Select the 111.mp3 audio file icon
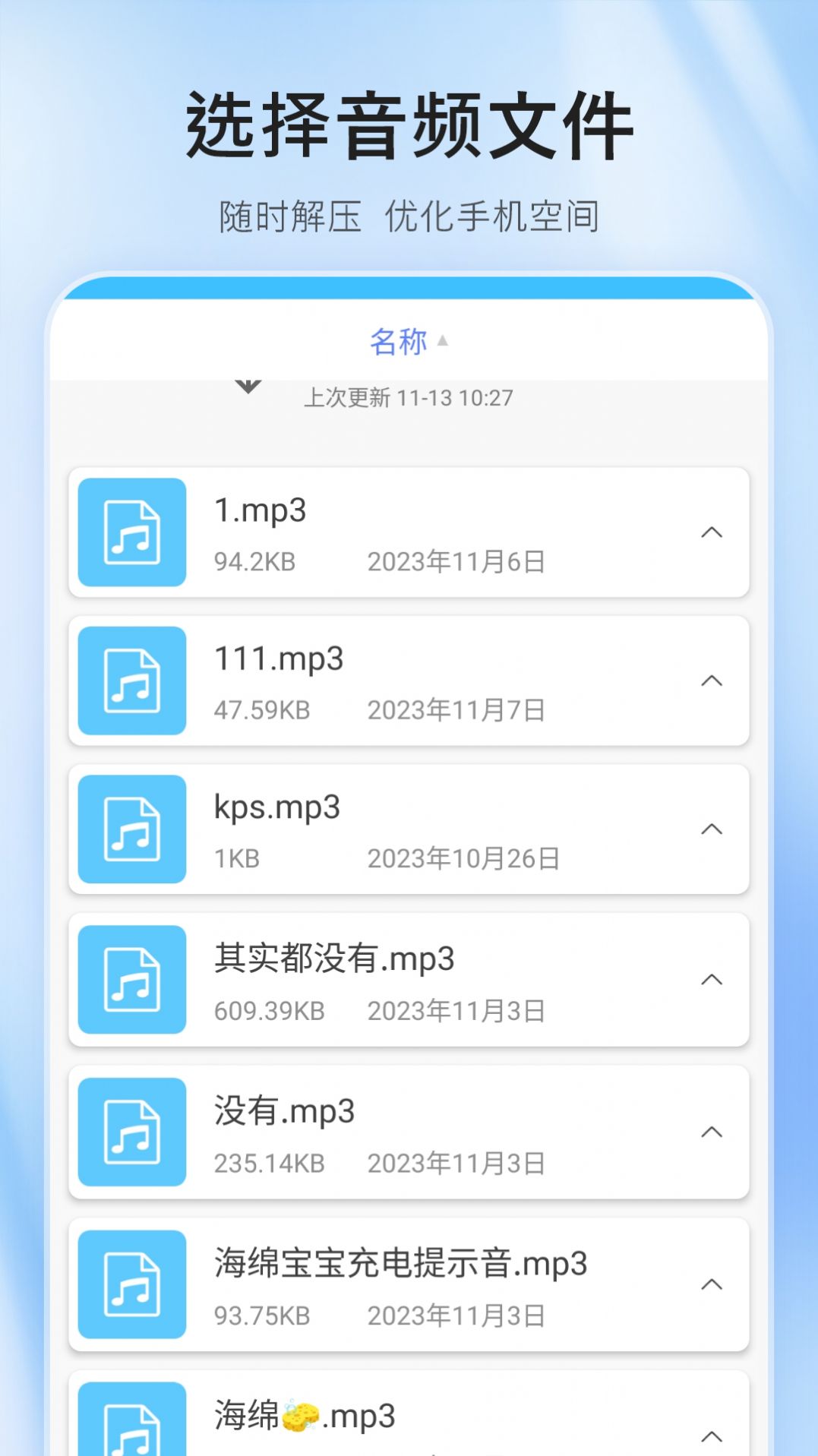The image size is (818, 1456). (x=131, y=681)
